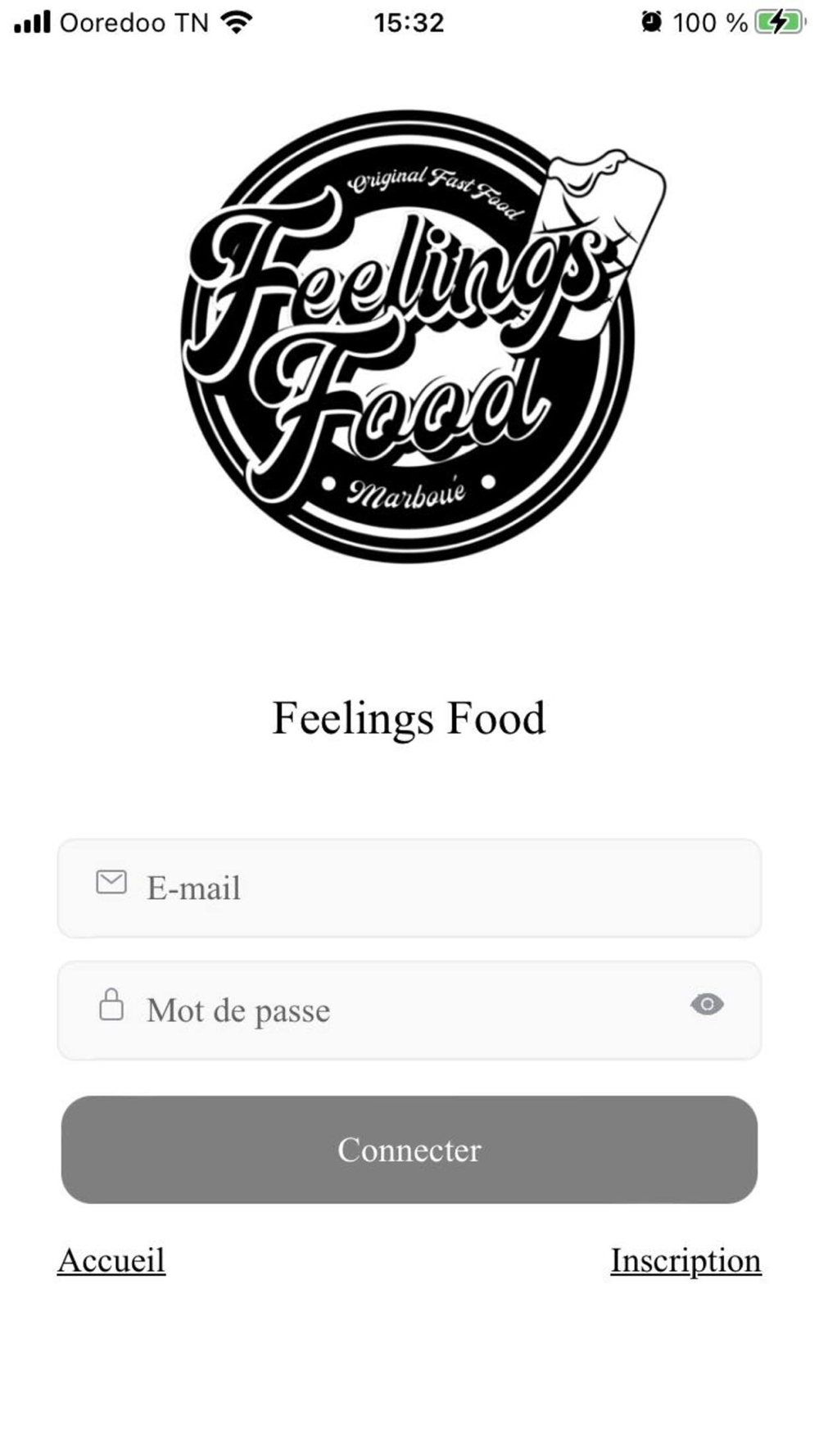
Task: Tap the Connecter button
Action: pyautogui.click(x=409, y=1150)
